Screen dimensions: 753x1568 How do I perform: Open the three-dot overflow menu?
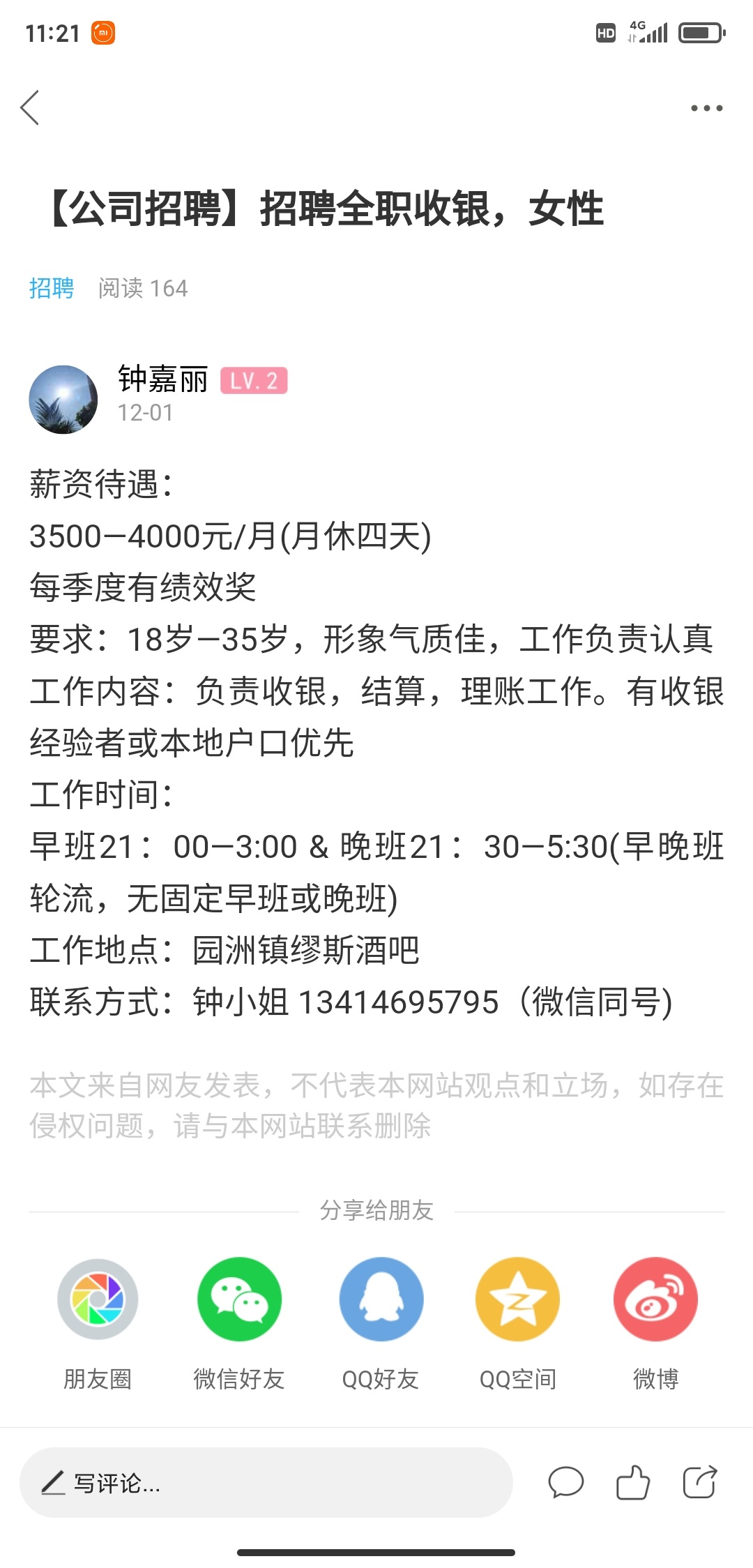pyautogui.click(x=706, y=108)
